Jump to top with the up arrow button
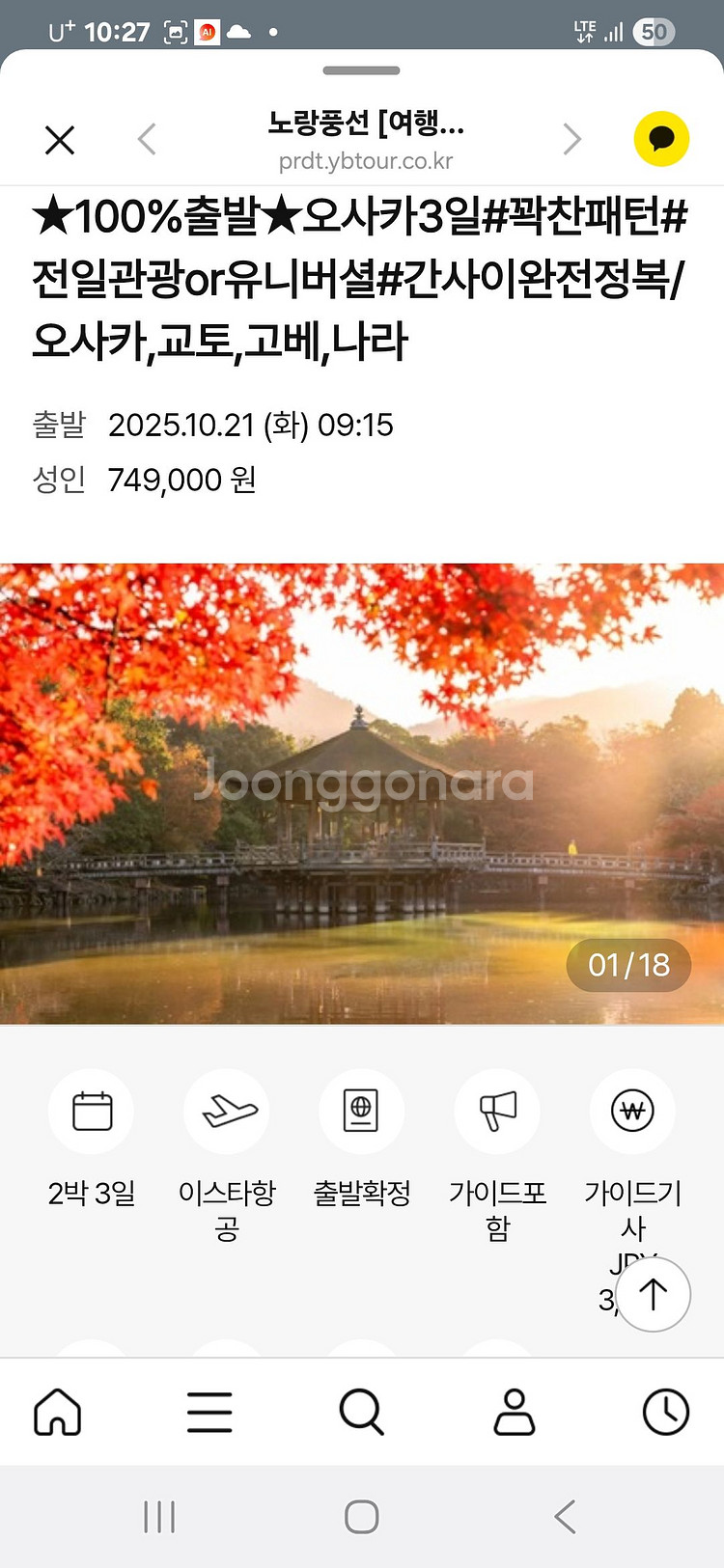Viewport: 724px width, 1568px height. (653, 1295)
